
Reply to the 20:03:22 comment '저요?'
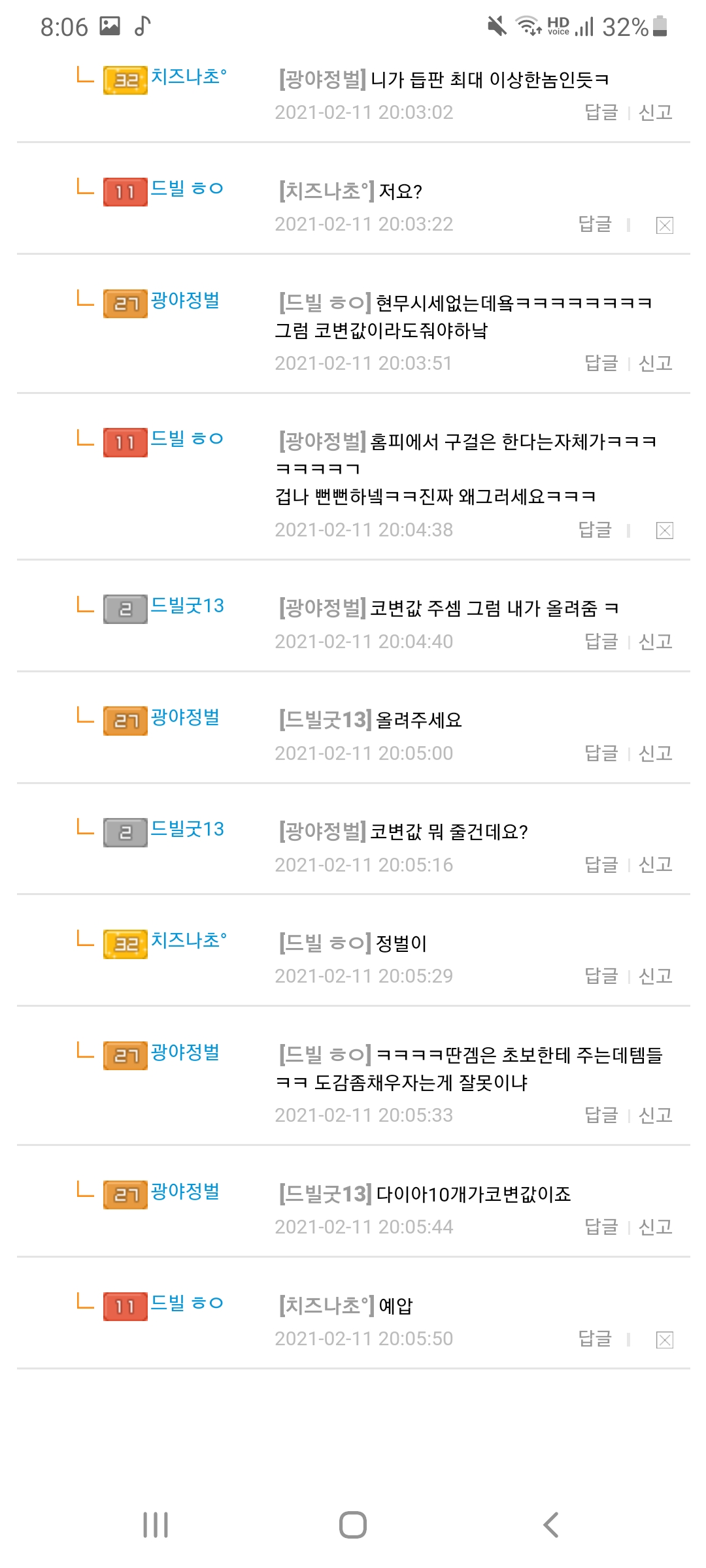(595, 224)
